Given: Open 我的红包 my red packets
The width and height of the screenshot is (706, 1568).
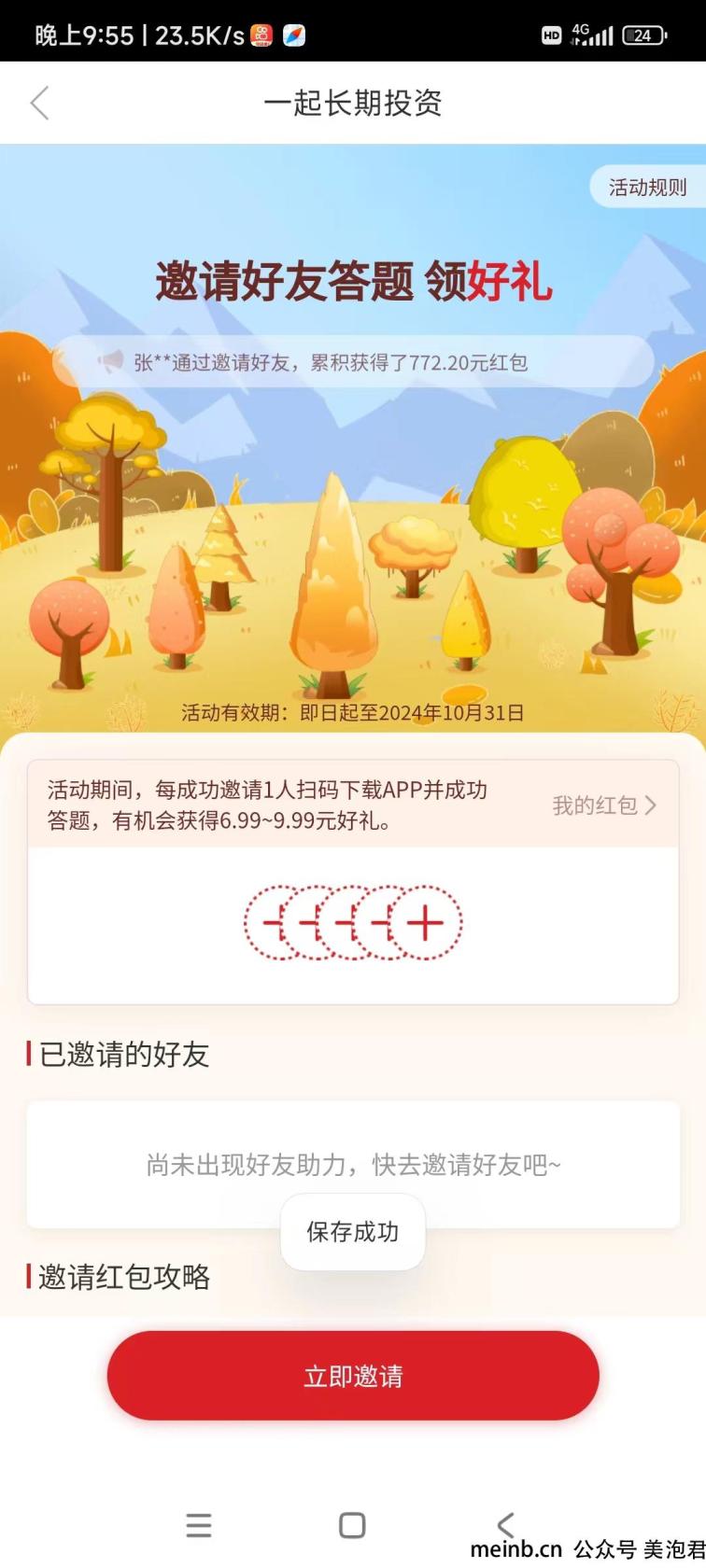Looking at the screenshot, I should pyautogui.click(x=604, y=805).
